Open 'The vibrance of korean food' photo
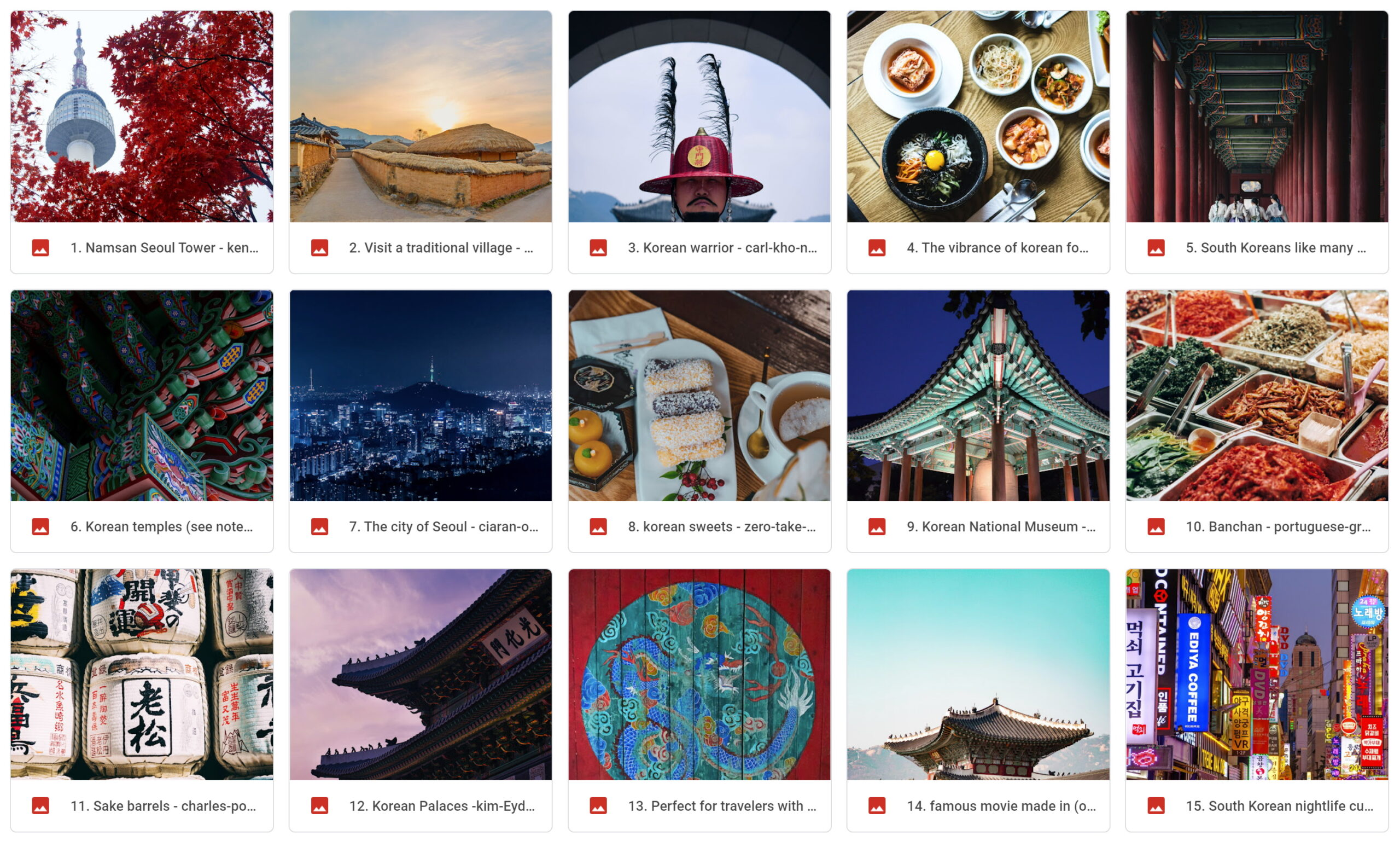 point(978,116)
